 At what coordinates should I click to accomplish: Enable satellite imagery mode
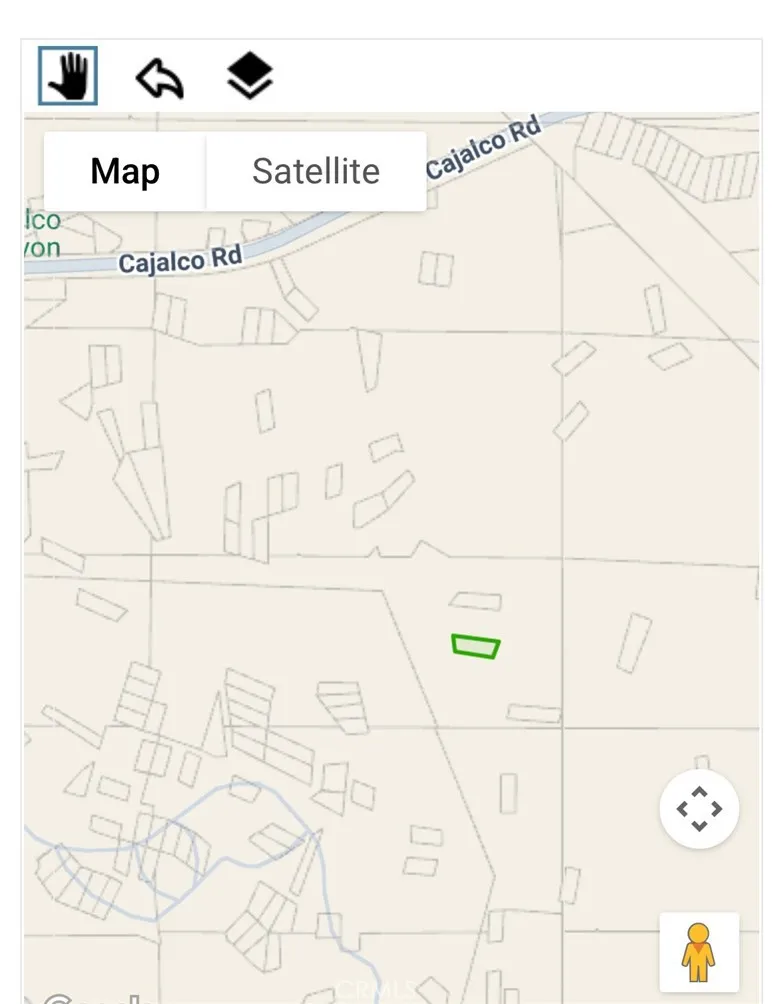click(x=317, y=171)
